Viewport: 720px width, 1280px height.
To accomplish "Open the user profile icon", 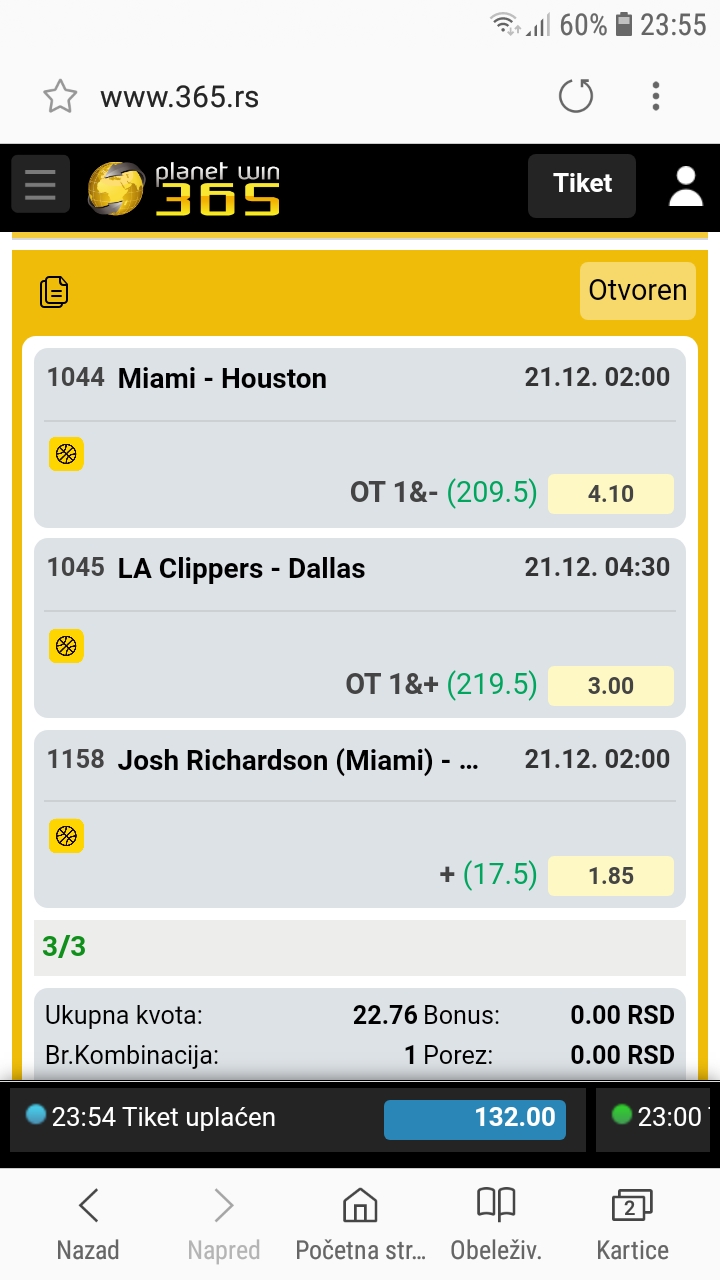I will 686,186.
